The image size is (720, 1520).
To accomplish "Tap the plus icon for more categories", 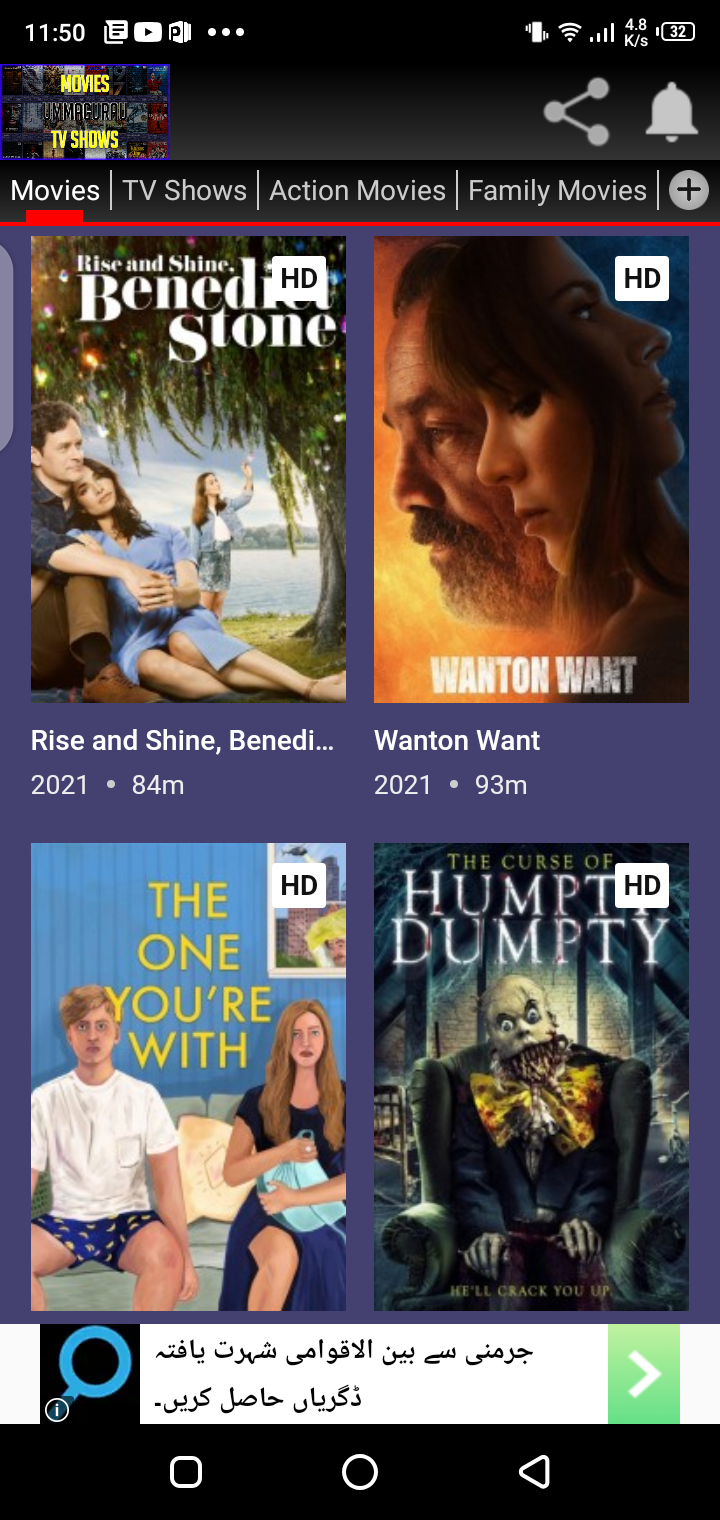I will point(689,190).
